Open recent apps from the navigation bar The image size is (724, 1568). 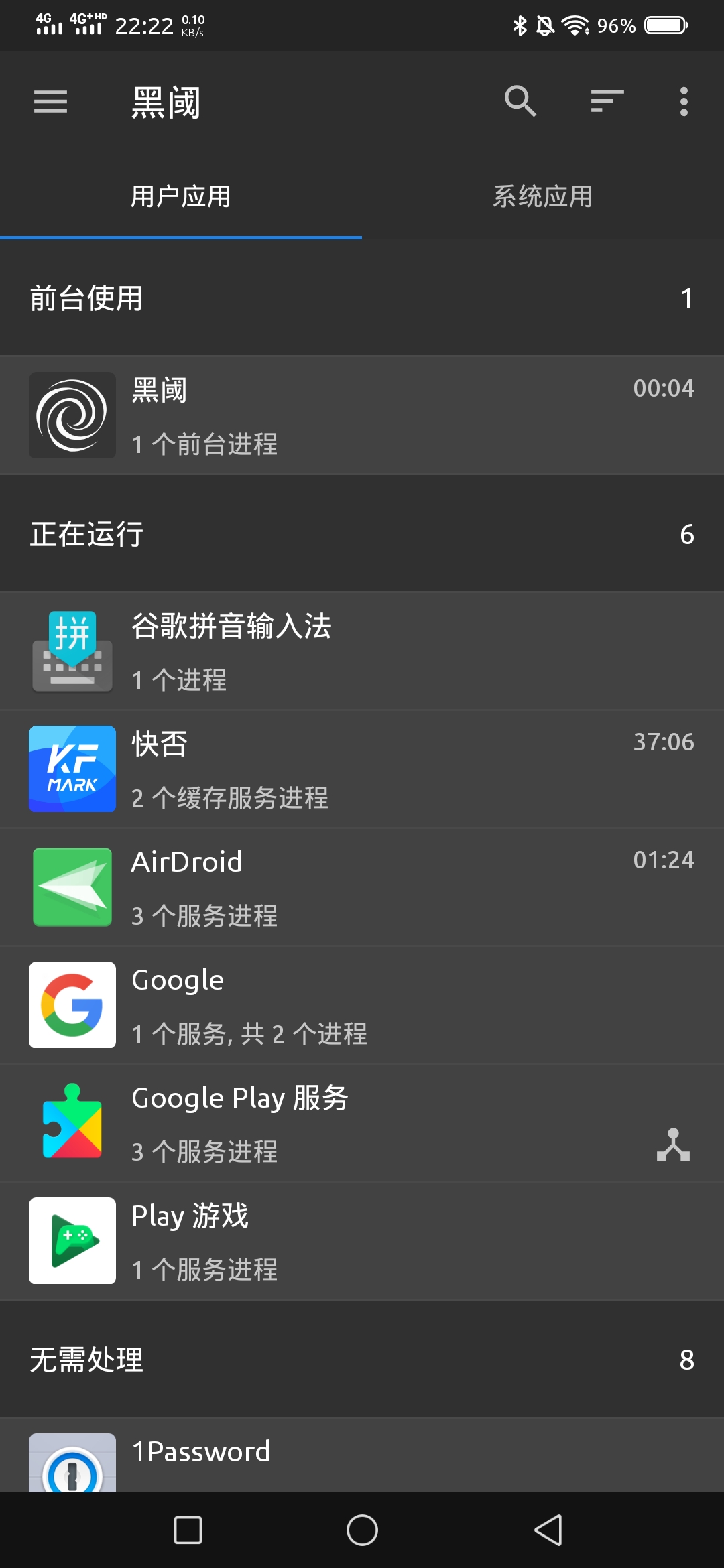188,1530
